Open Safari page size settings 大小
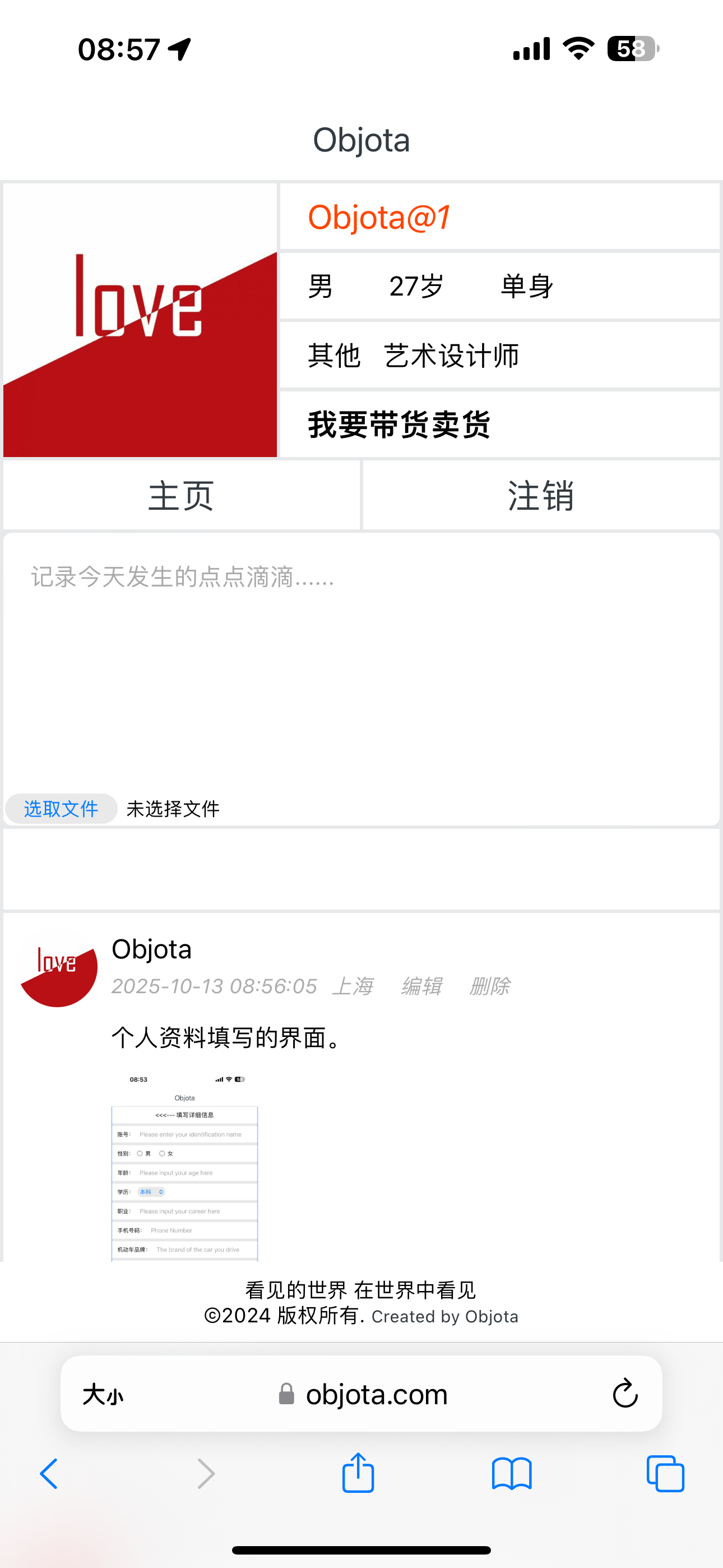 coord(103,1395)
